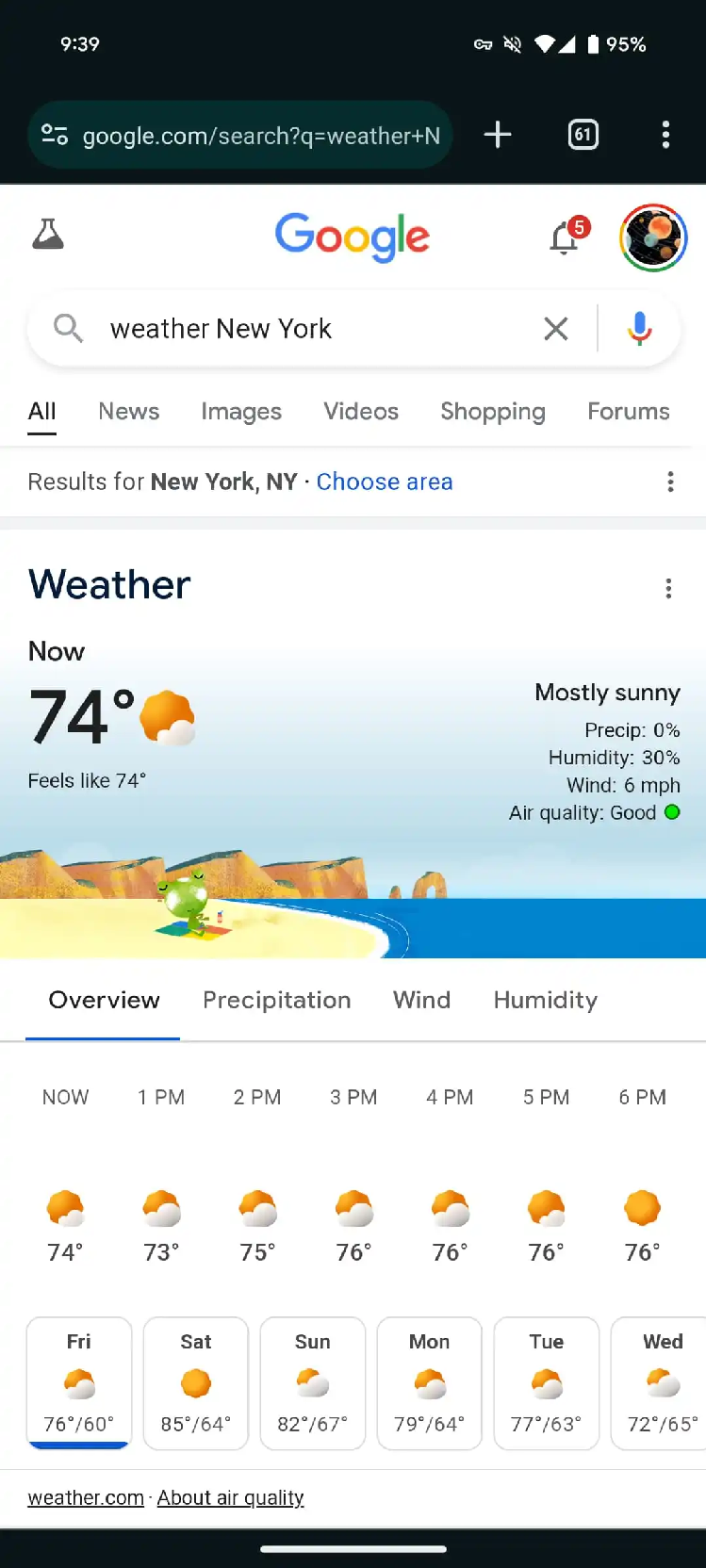Viewport: 706px width, 1568px height.
Task: Open options for search results location
Action: (x=670, y=482)
